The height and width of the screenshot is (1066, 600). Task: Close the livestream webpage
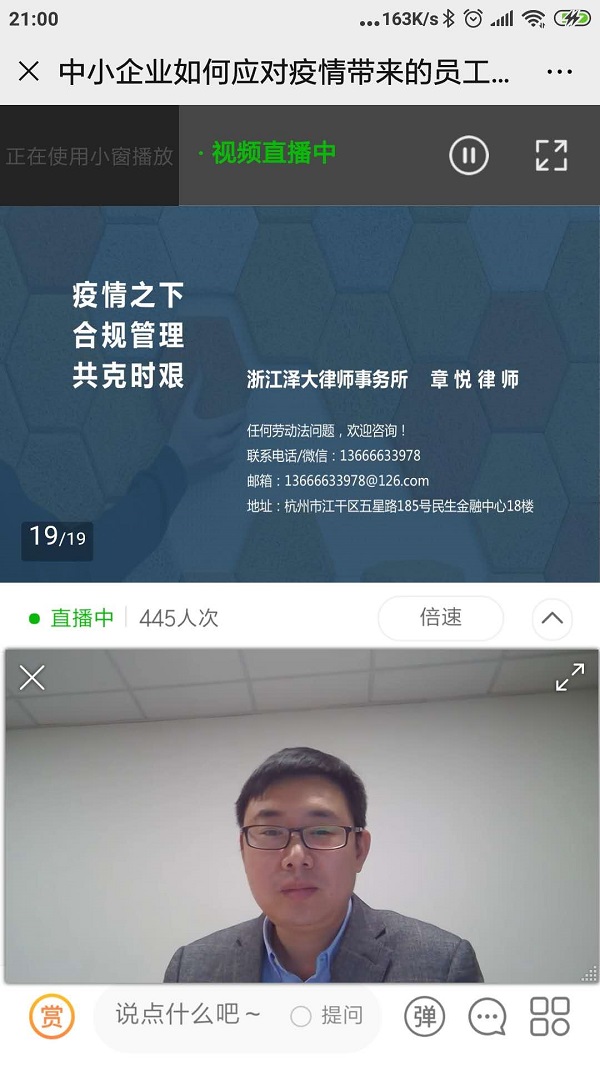(x=29, y=72)
